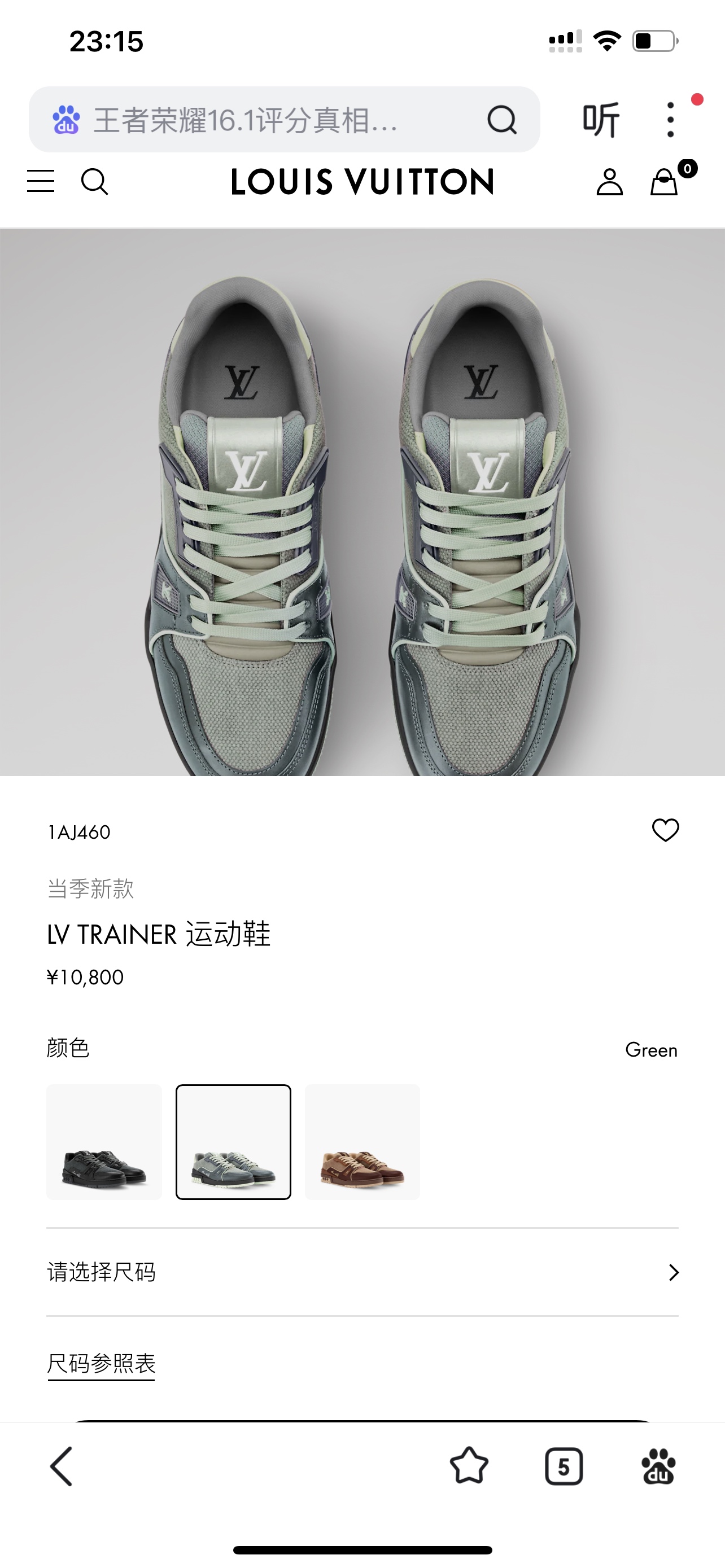
Task: Go back to the previous page
Action: 62,1466
